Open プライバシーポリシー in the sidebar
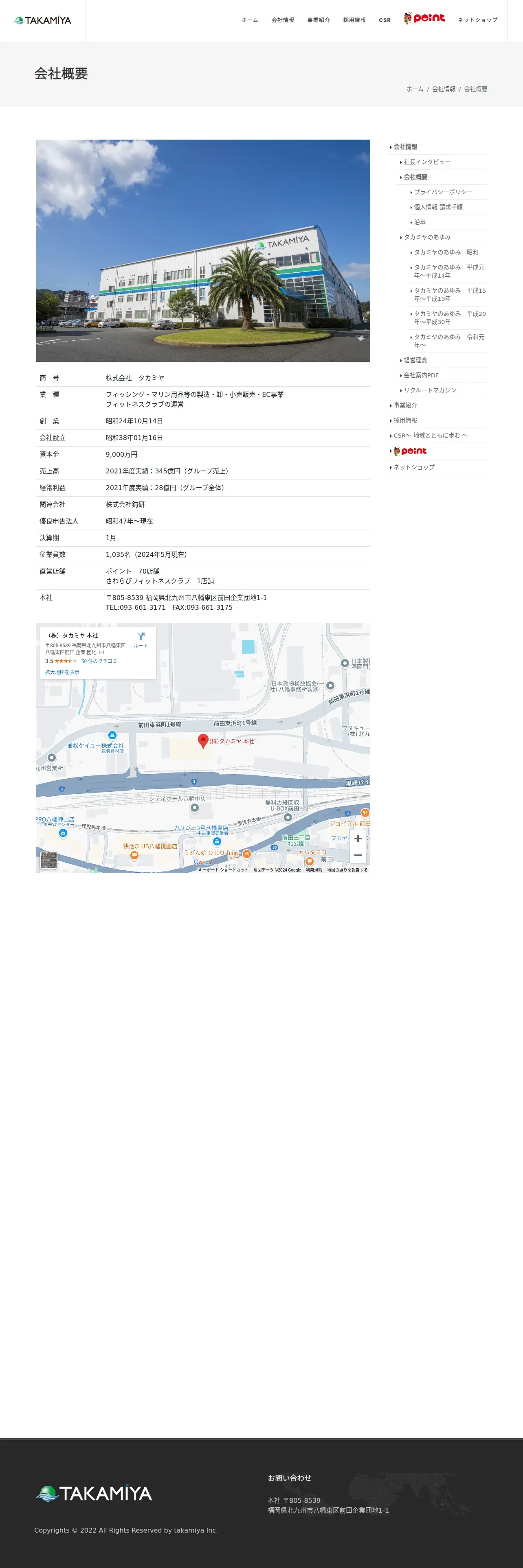This screenshot has width=523, height=1568. pyautogui.click(x=443, y=192)
